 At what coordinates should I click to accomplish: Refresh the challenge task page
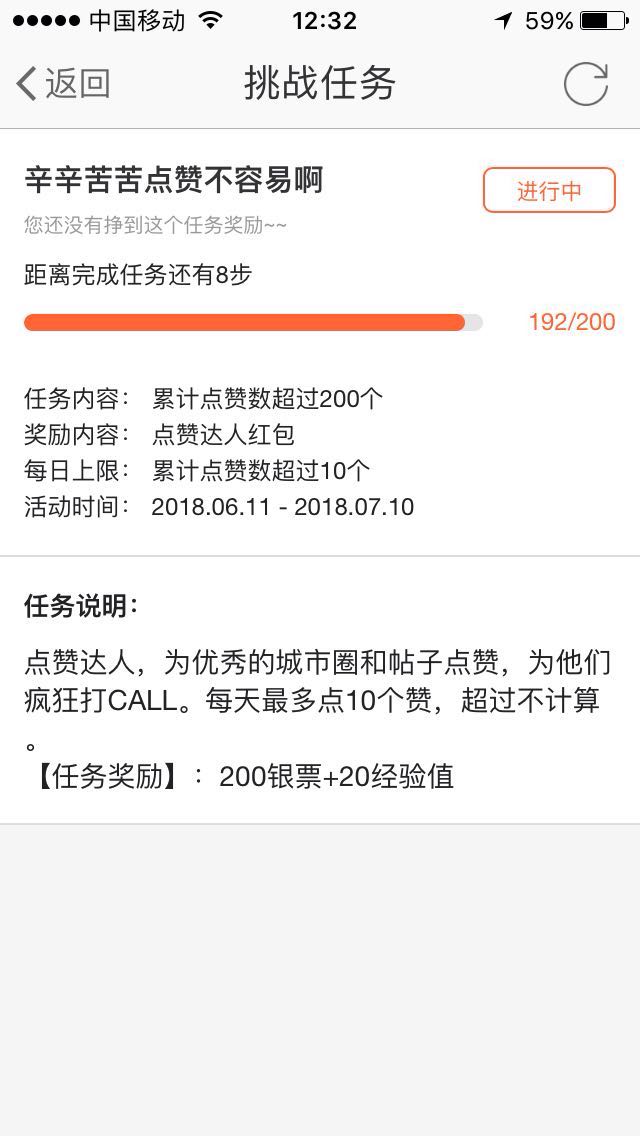(x=585, y=84)
